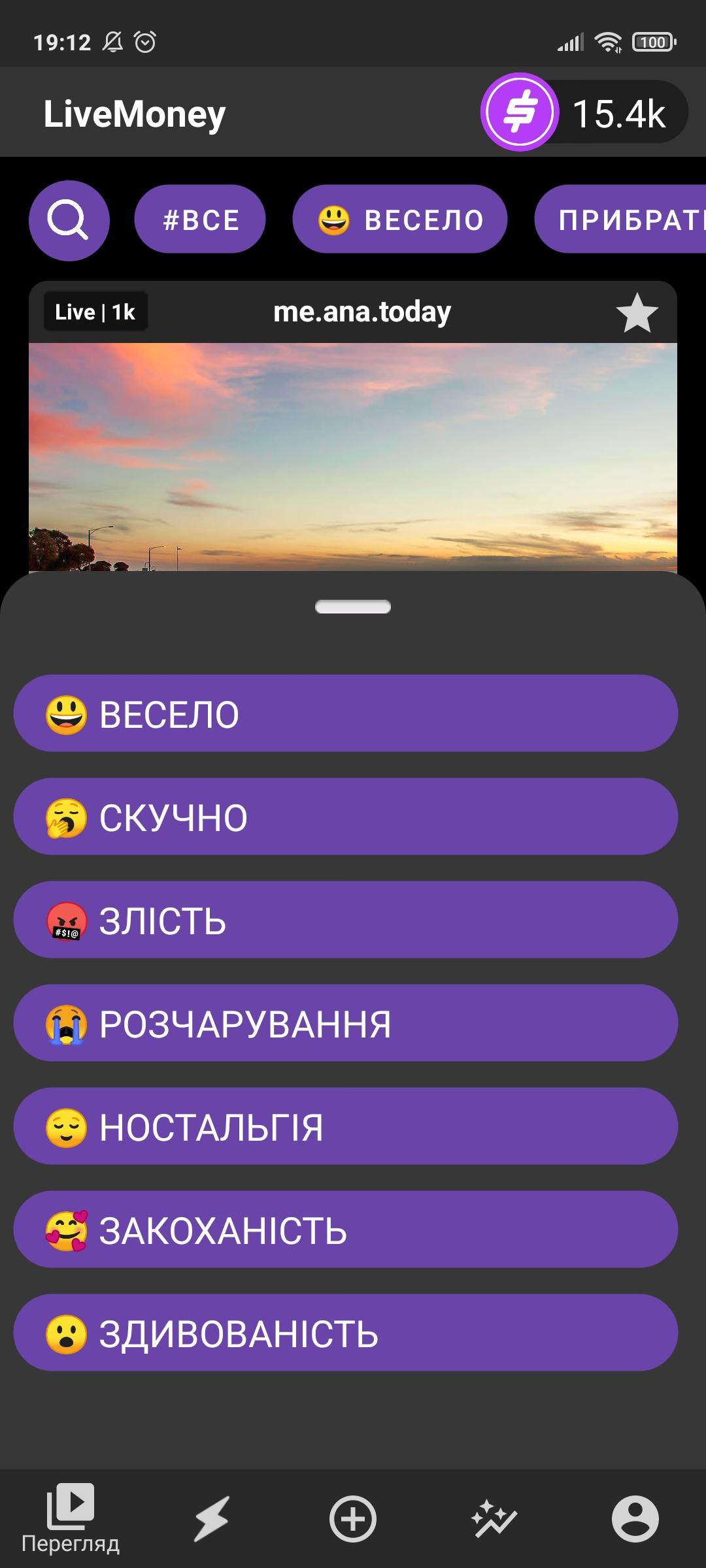Viewport: 706px width, 1568px height.
Task: Tap the sparkles effects icon
Action: click(x=494, y=1519)
